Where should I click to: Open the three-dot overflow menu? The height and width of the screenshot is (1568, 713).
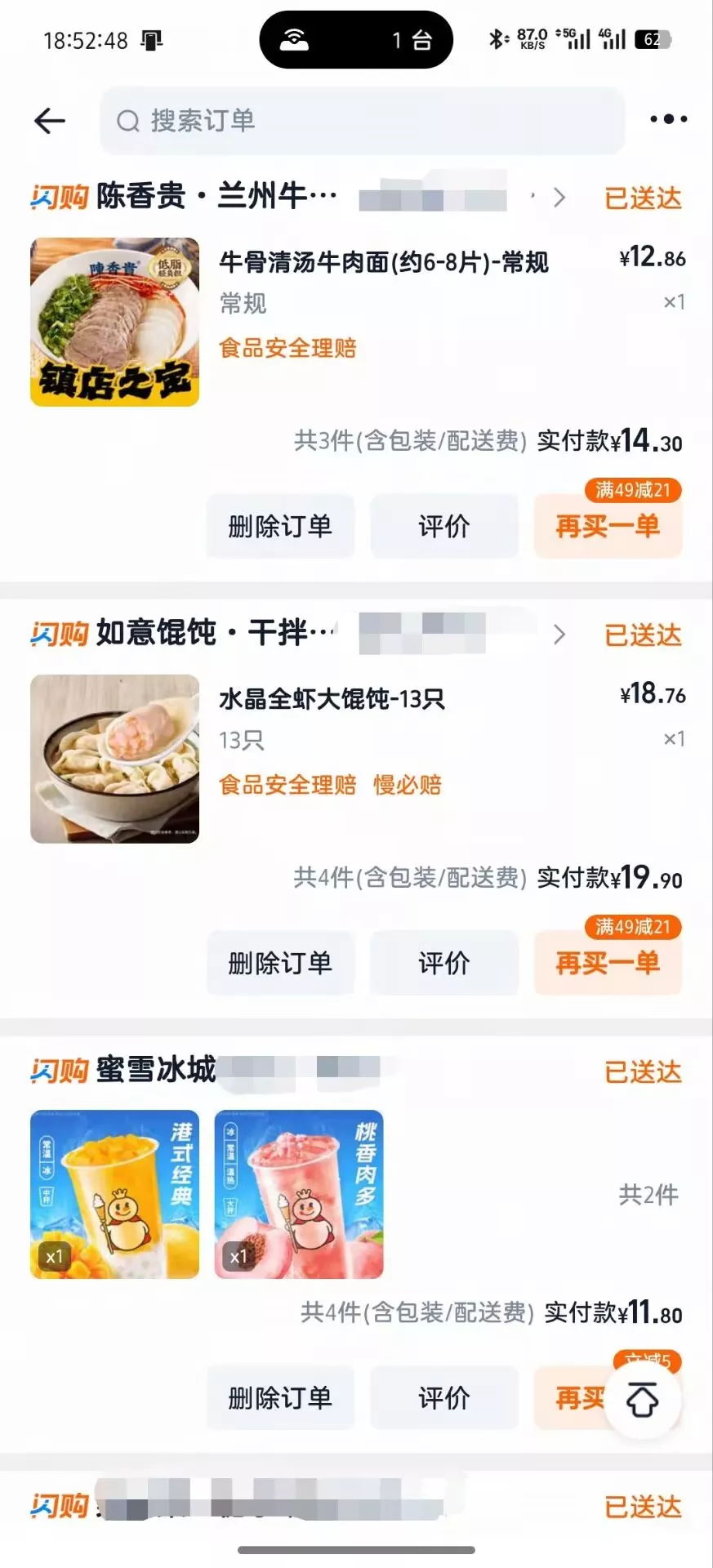pos(668,119)
